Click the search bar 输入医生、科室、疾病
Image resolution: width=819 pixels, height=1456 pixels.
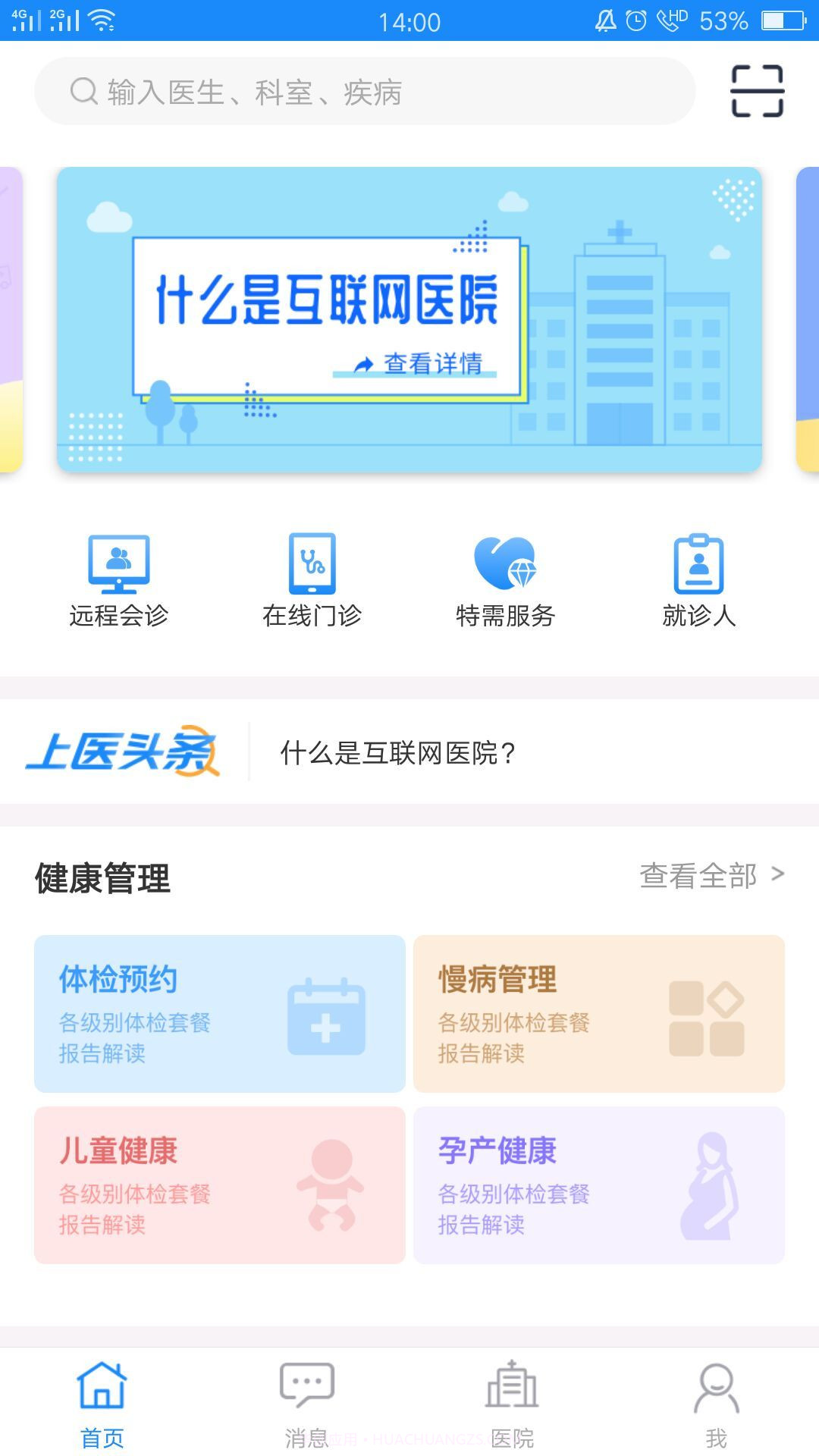[364, 92]
